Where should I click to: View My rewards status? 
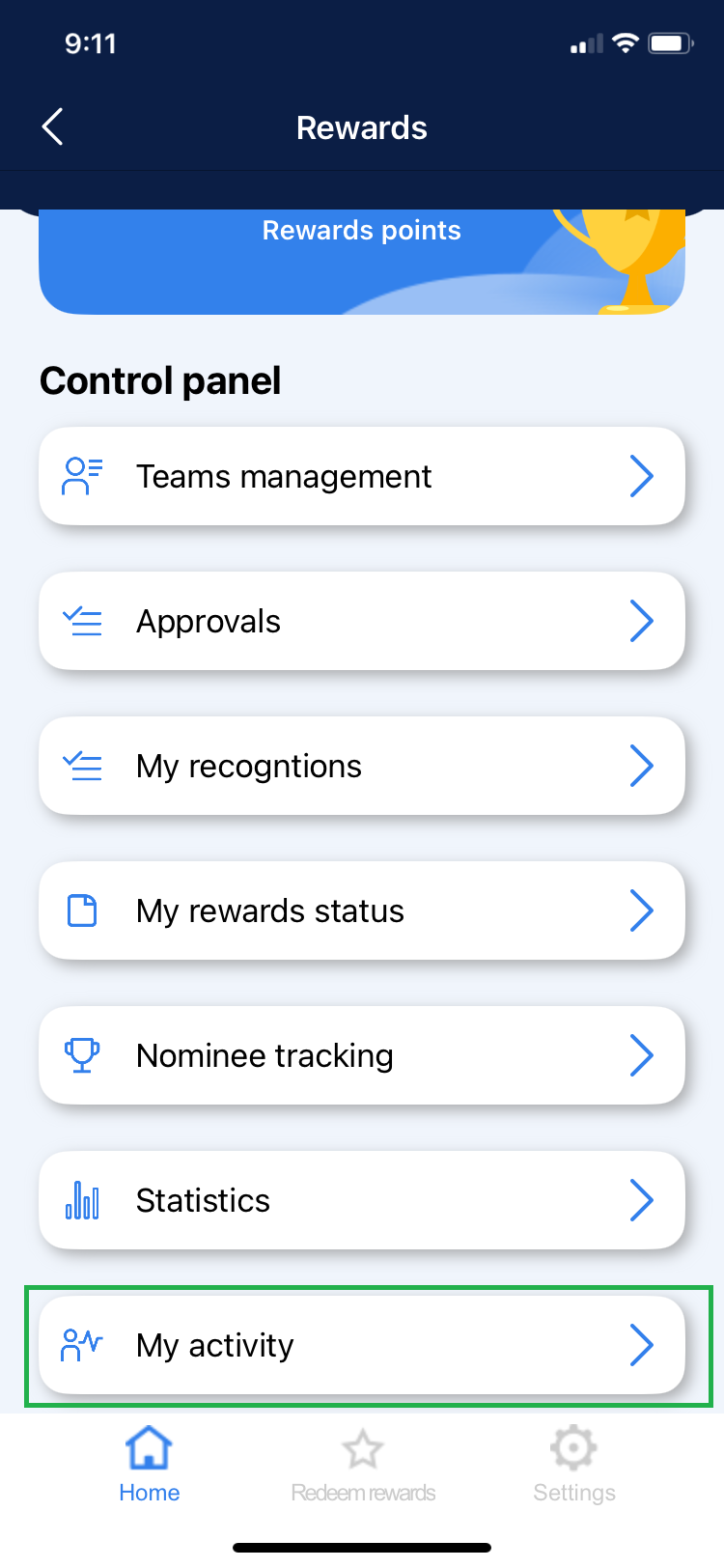pos(361,910)
